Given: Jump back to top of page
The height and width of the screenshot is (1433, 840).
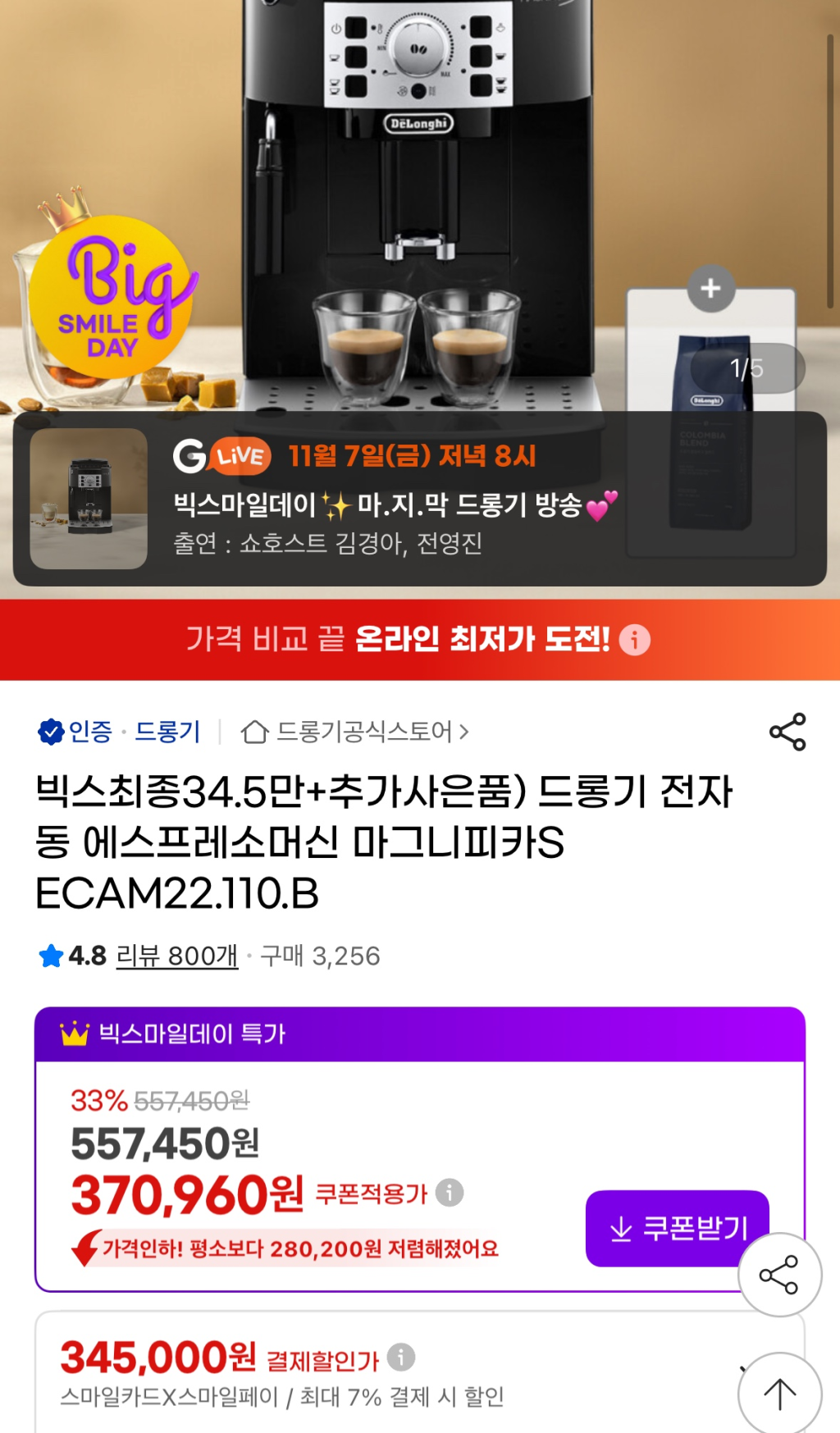Looking at the screenshot, I should [x=779, y=1394].
